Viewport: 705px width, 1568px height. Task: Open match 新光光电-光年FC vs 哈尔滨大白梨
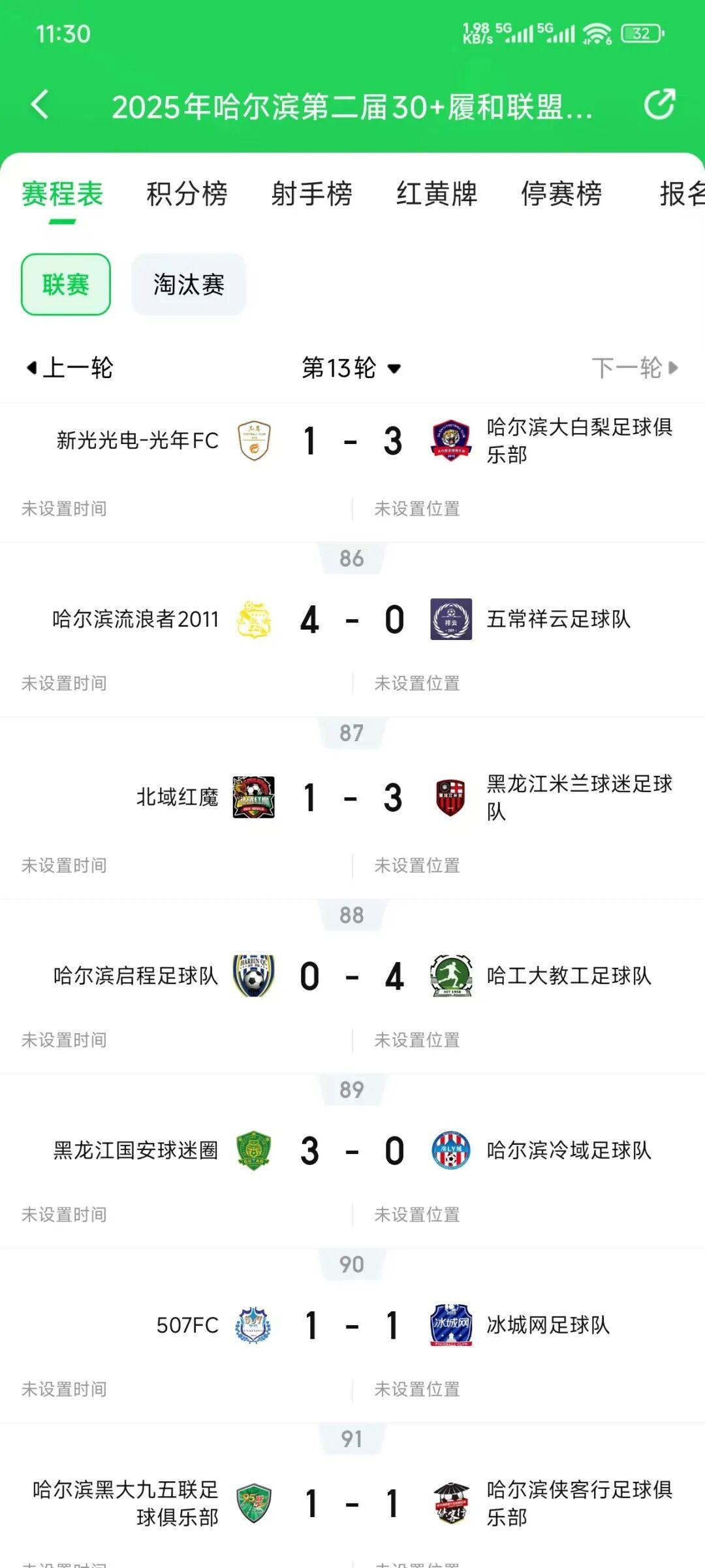point(351,441)
